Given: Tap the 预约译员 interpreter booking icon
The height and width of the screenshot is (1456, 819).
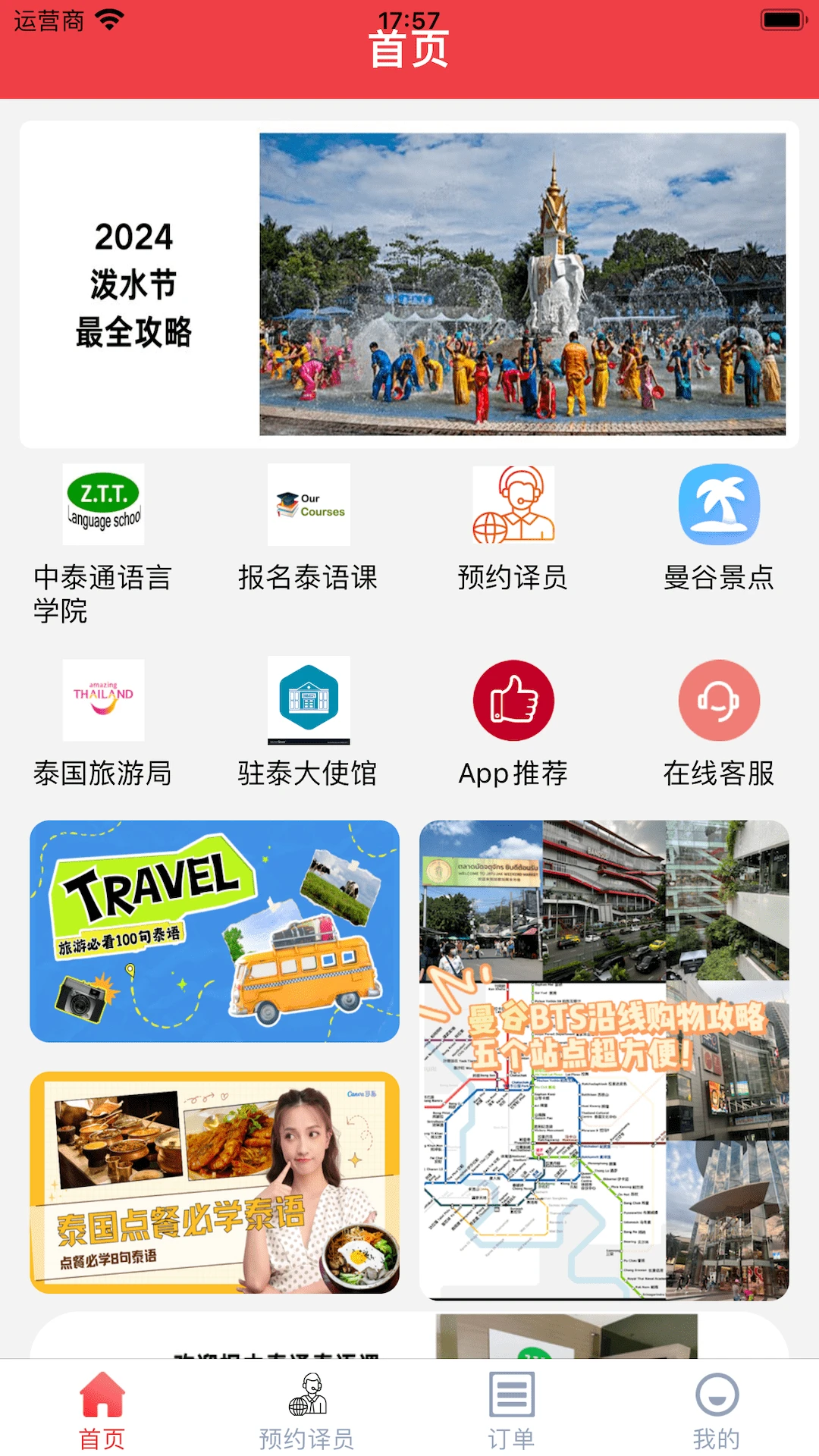Looking at the screenshot, I should coord(514,503).
